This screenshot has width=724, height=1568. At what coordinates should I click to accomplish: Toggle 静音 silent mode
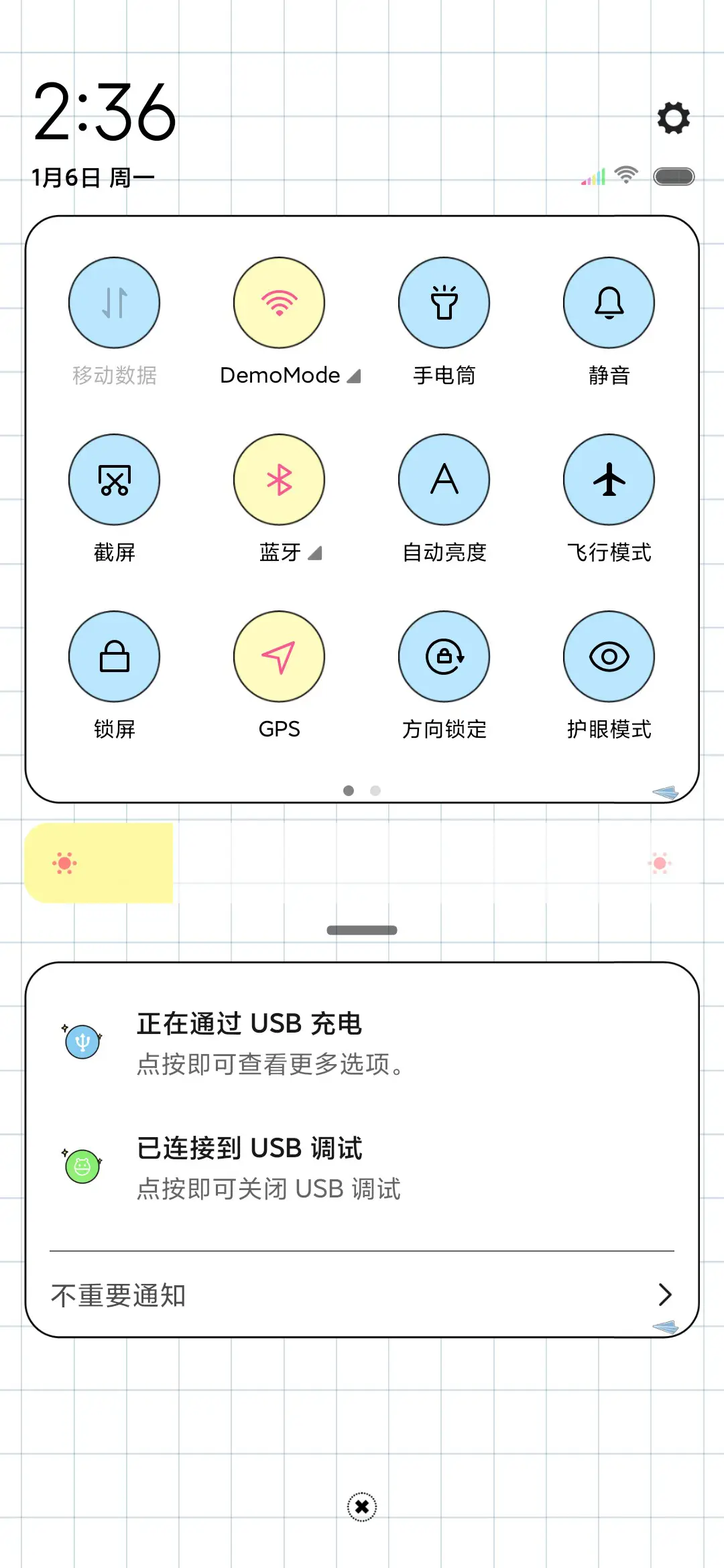[608, 304]
